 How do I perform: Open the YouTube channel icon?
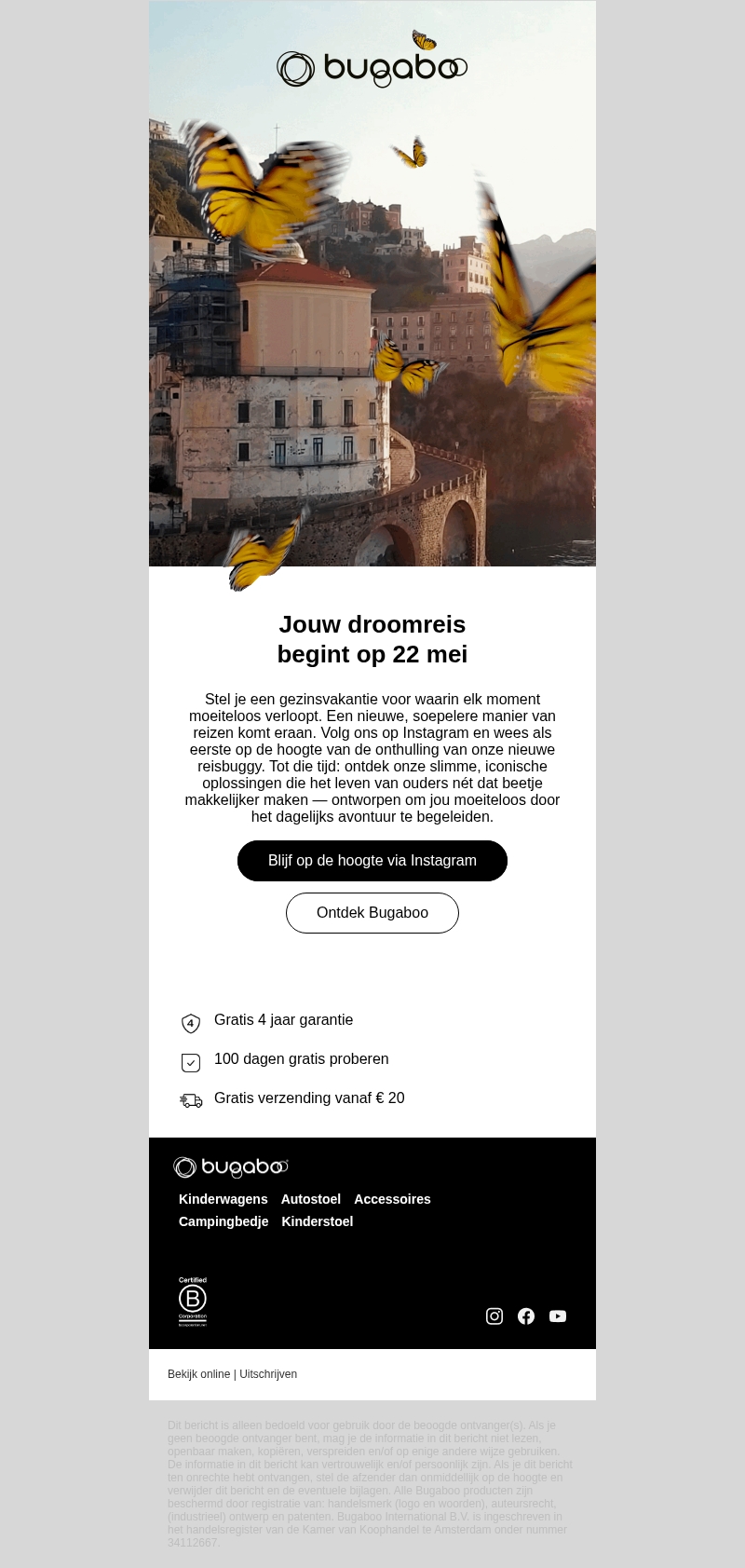coord(558,1316)
